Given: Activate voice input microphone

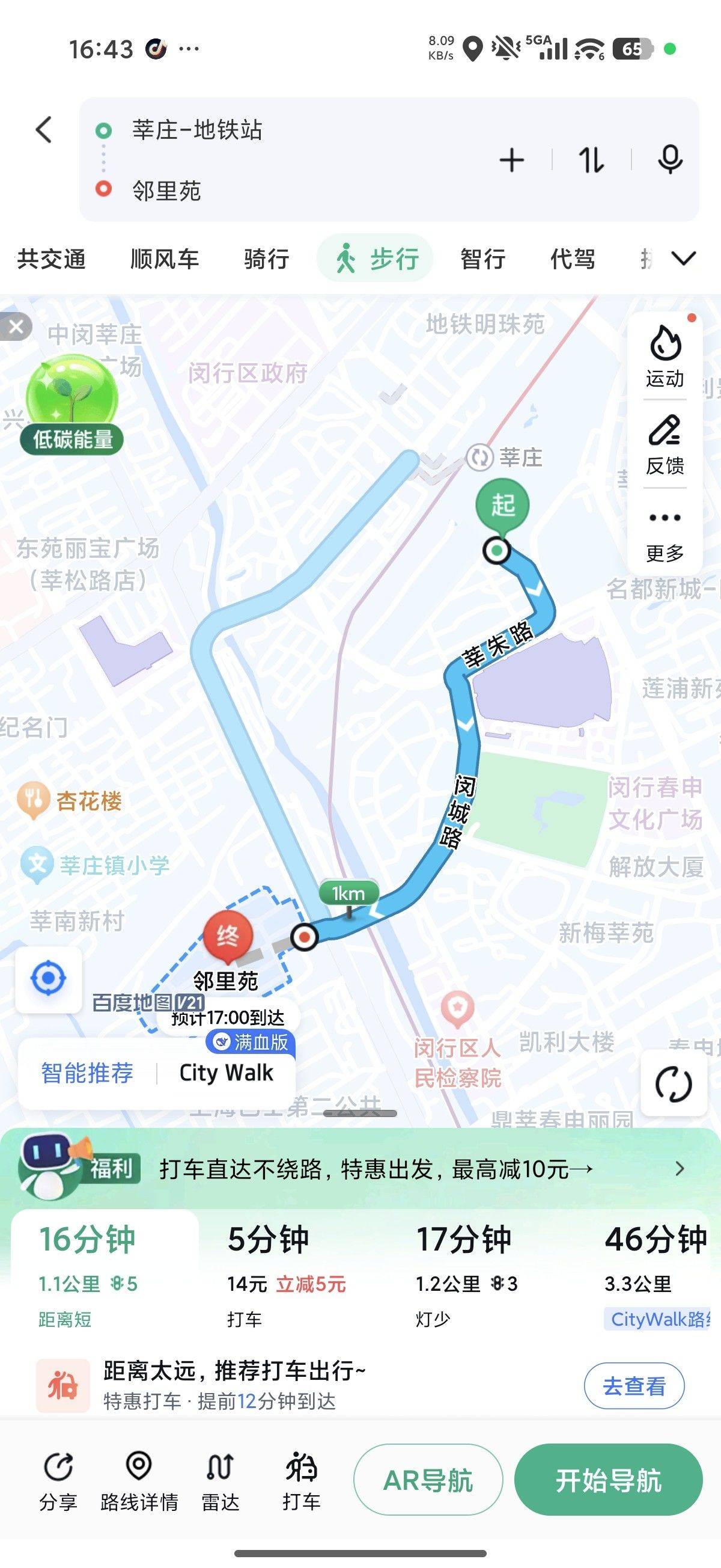Looking at the screenshot, I should (x=670, y=160).
